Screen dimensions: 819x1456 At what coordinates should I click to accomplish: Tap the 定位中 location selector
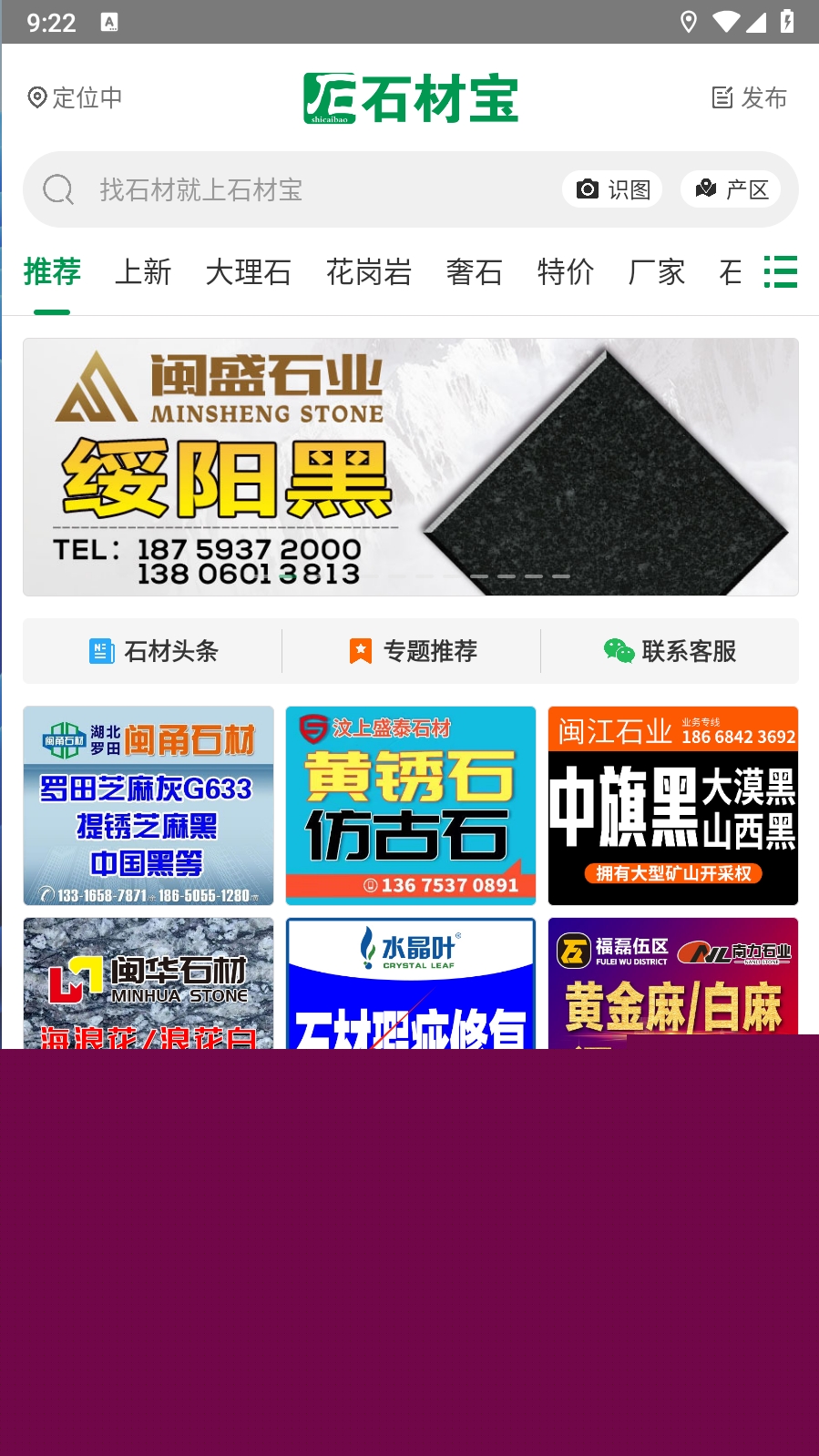pos(75,97)
